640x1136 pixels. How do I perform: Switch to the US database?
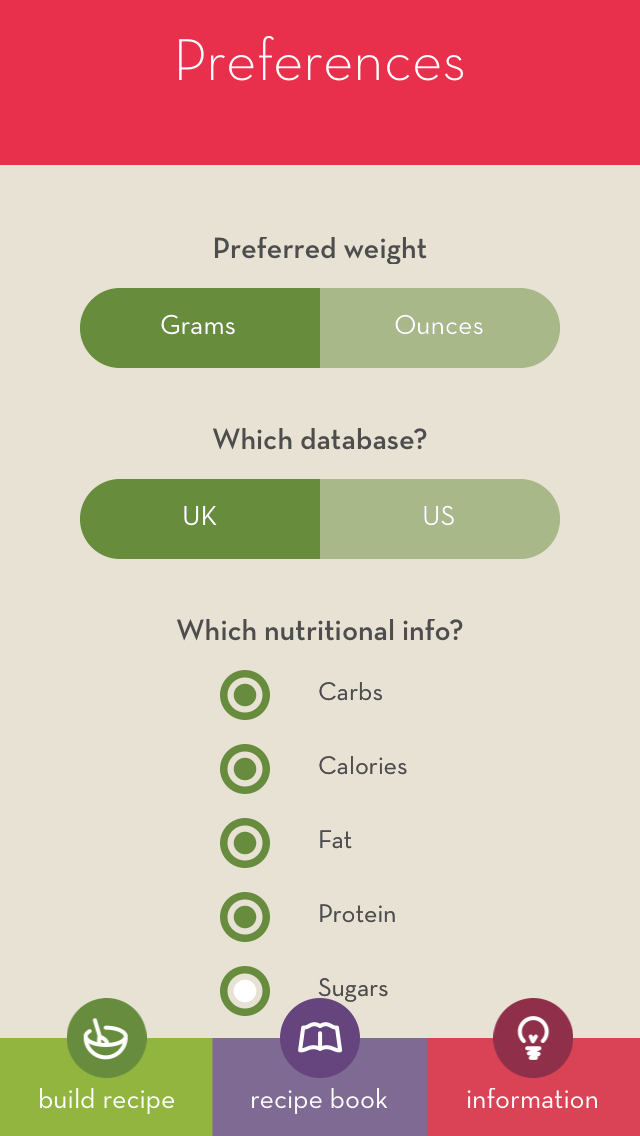pos(440,518)
